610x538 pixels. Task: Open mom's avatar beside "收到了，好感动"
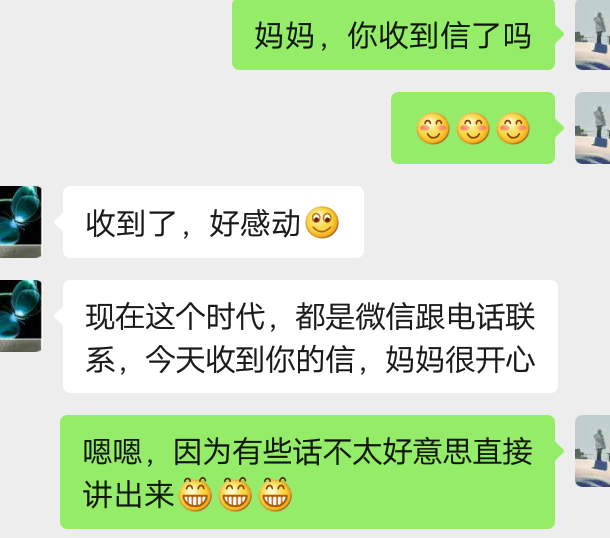[x=20, y=221]
